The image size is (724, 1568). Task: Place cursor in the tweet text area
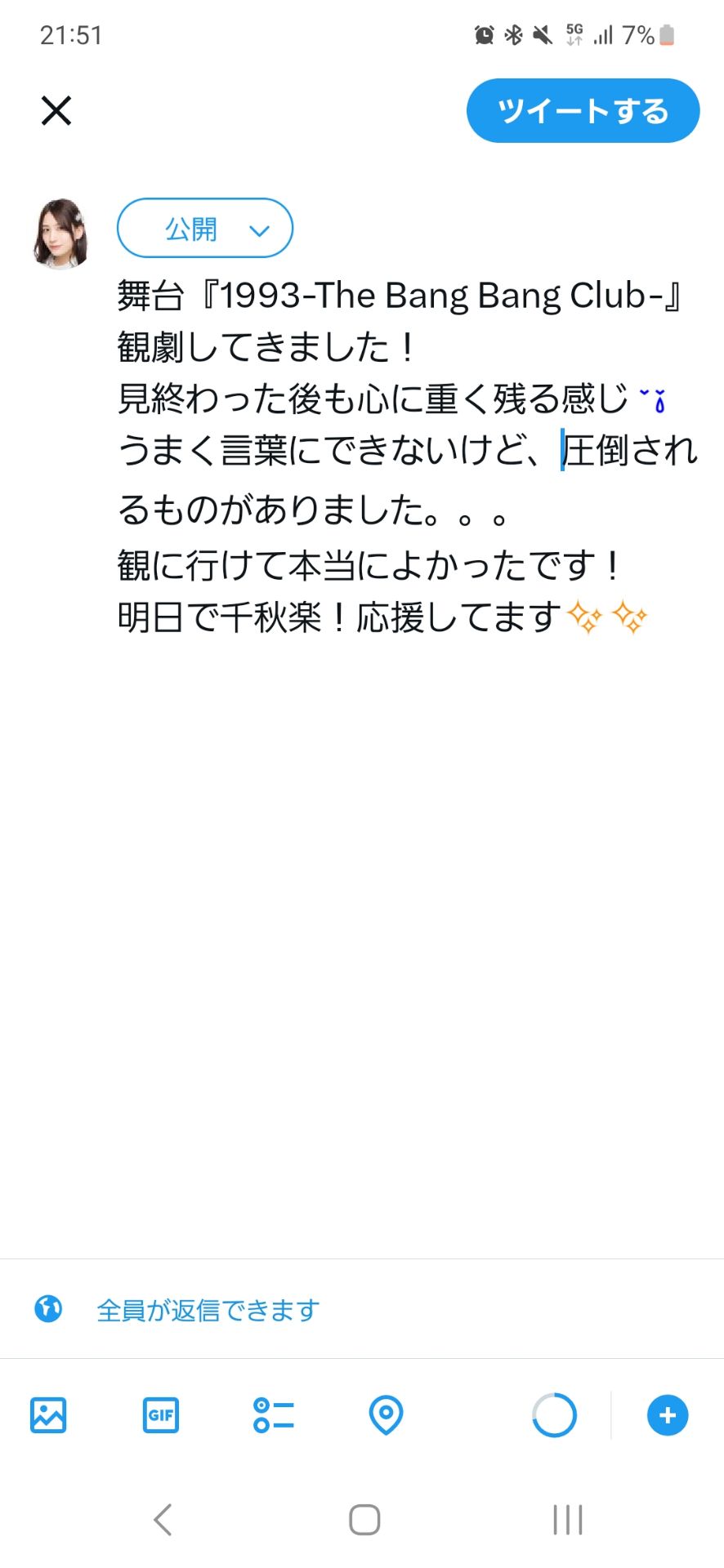pyautogui.click(x=368, y=449)
